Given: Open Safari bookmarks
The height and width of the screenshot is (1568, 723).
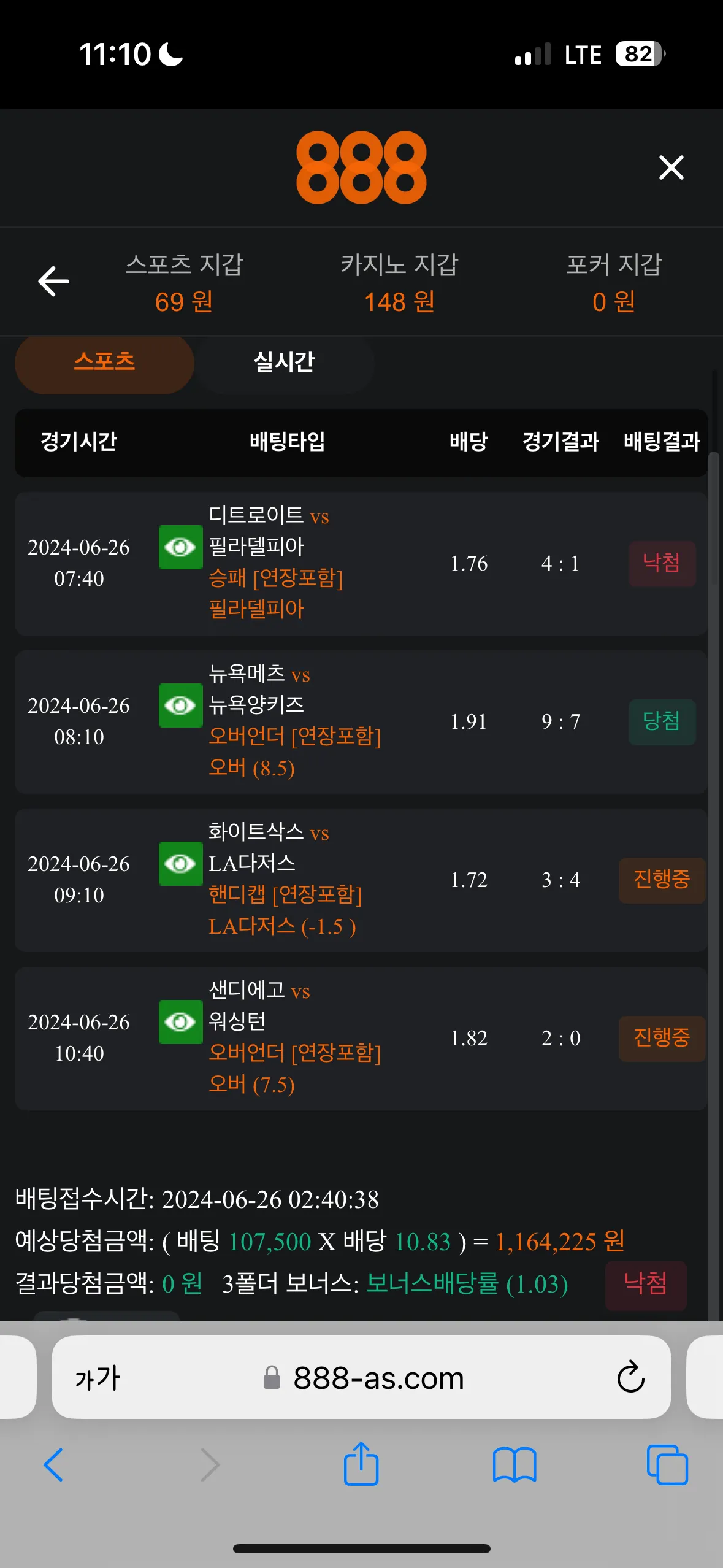Looking at the screenshot, I should [x=515, y=1465].
